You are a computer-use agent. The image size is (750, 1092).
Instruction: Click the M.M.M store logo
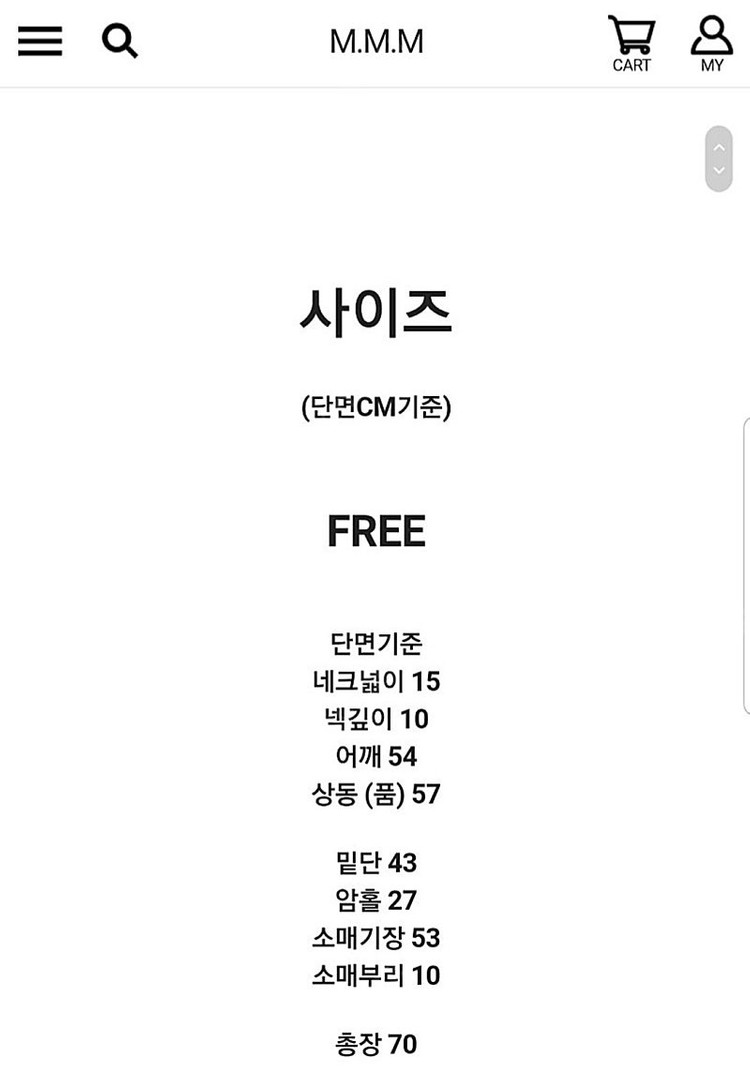click(375, 42)
